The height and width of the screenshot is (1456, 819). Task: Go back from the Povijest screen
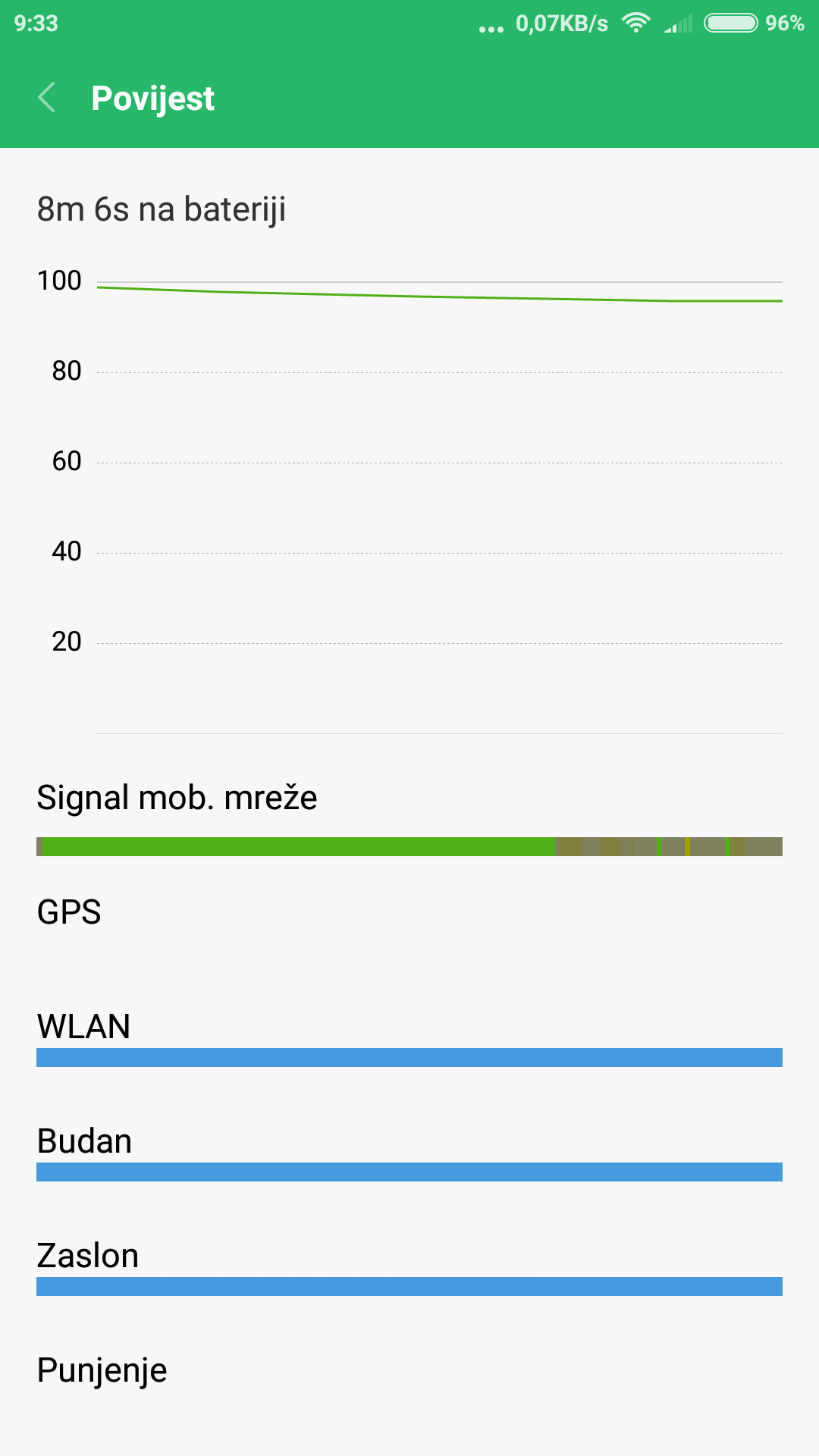pyautogui.click(x=47, y=98)
